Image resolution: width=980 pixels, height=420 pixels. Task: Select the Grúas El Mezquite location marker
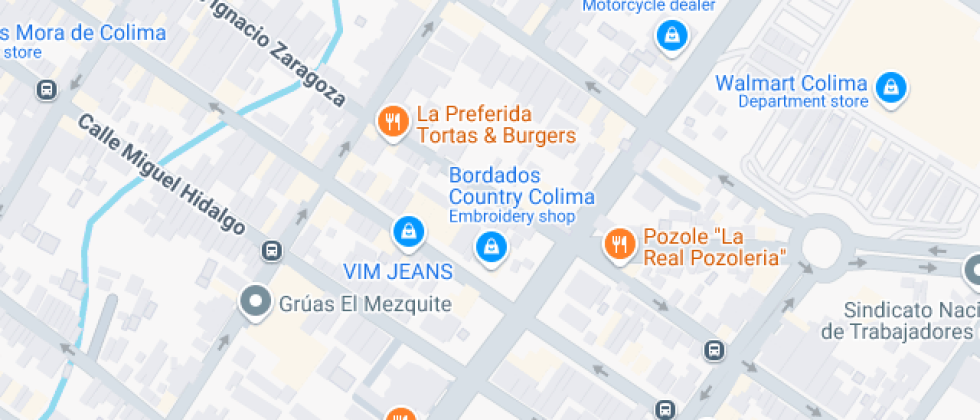(x=256, y=301)
